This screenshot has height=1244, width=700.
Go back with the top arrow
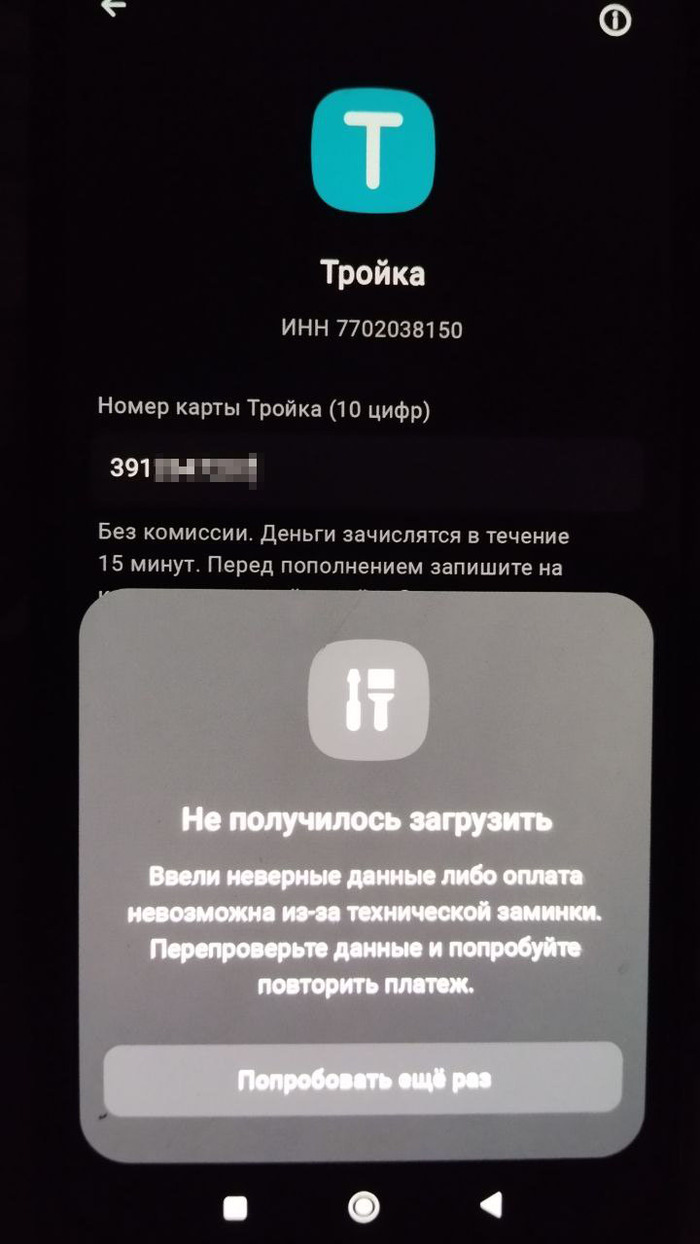pos(115,8)
